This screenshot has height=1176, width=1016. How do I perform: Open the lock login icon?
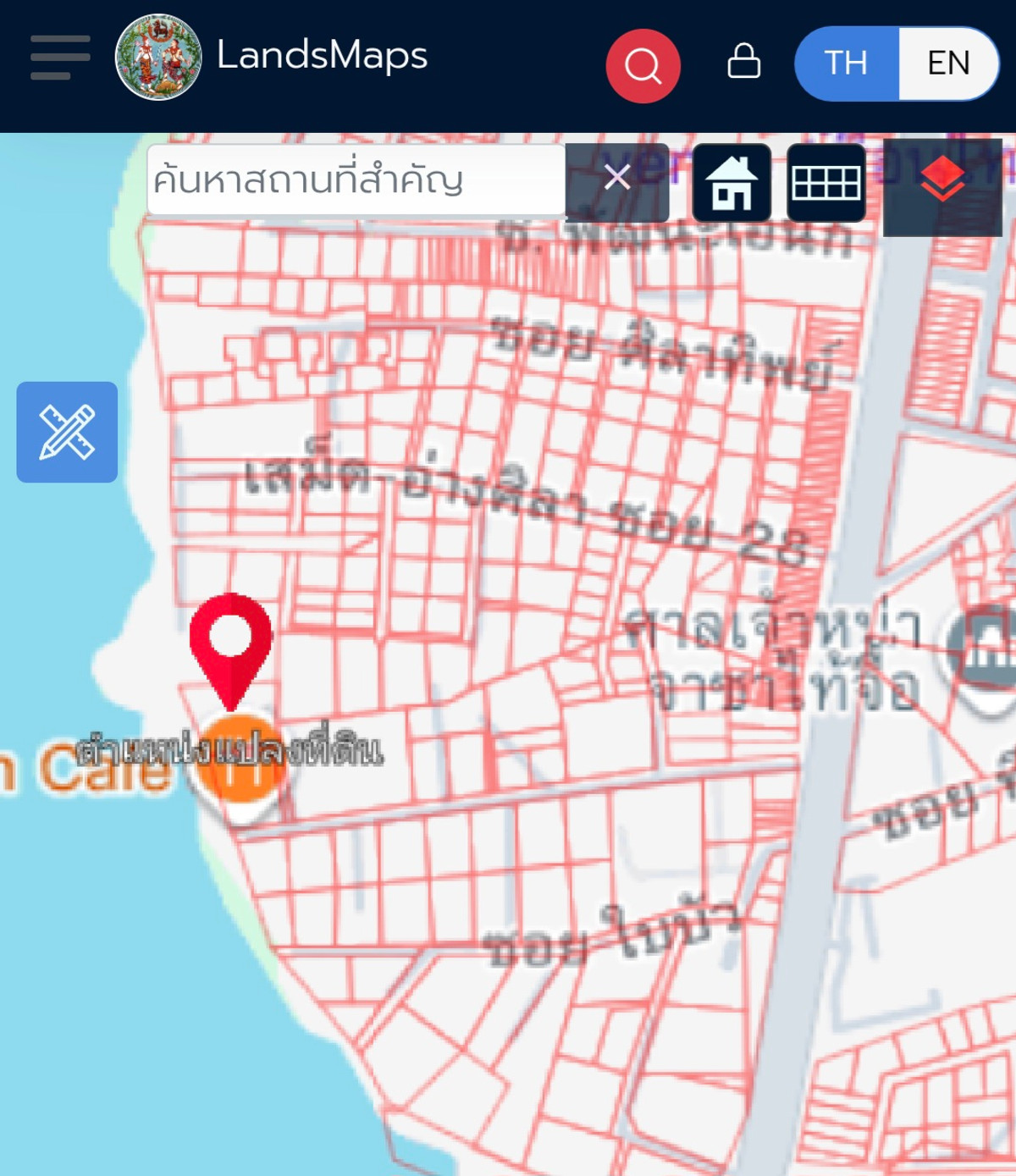[x=743, y=61]
